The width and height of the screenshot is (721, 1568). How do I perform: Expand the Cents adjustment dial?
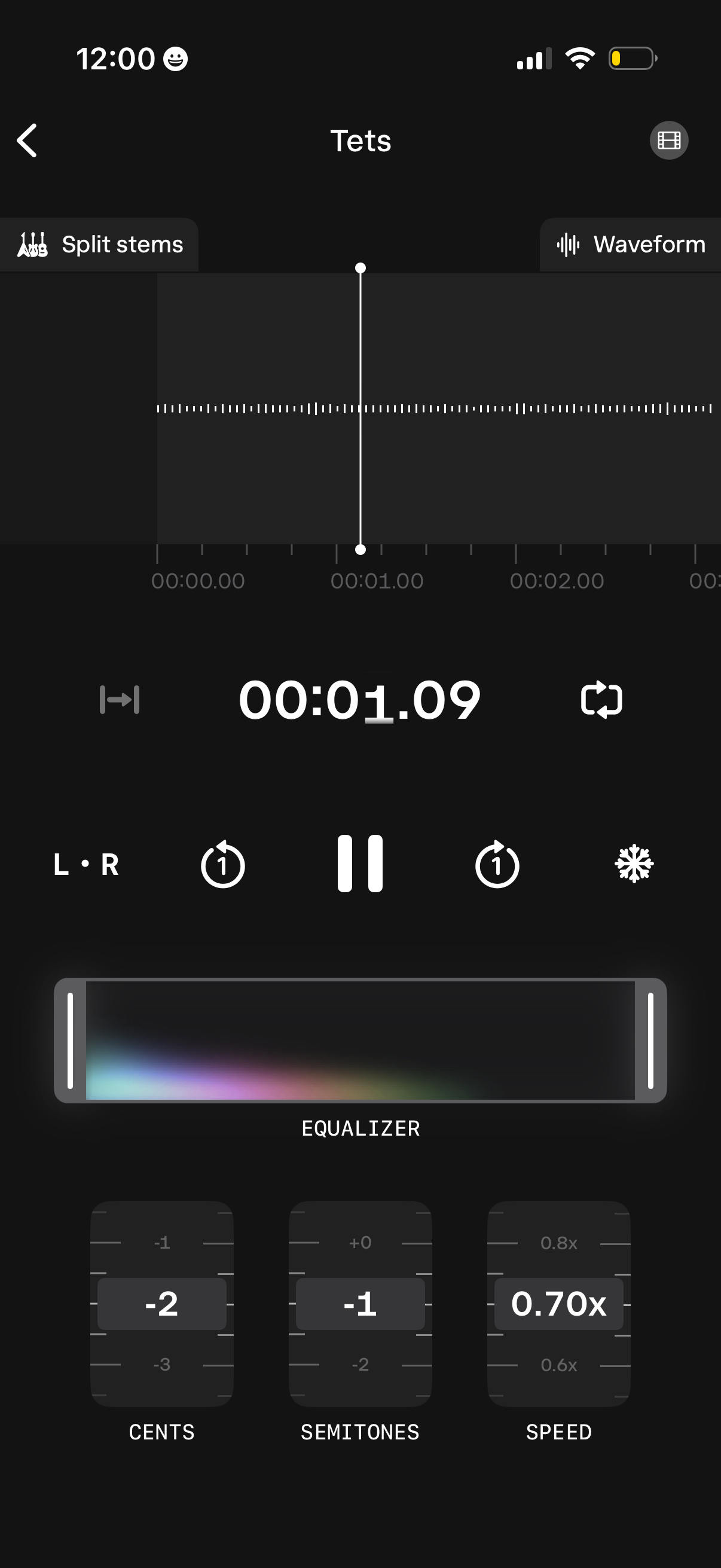pyautogui.click(x=162, y=1302)
